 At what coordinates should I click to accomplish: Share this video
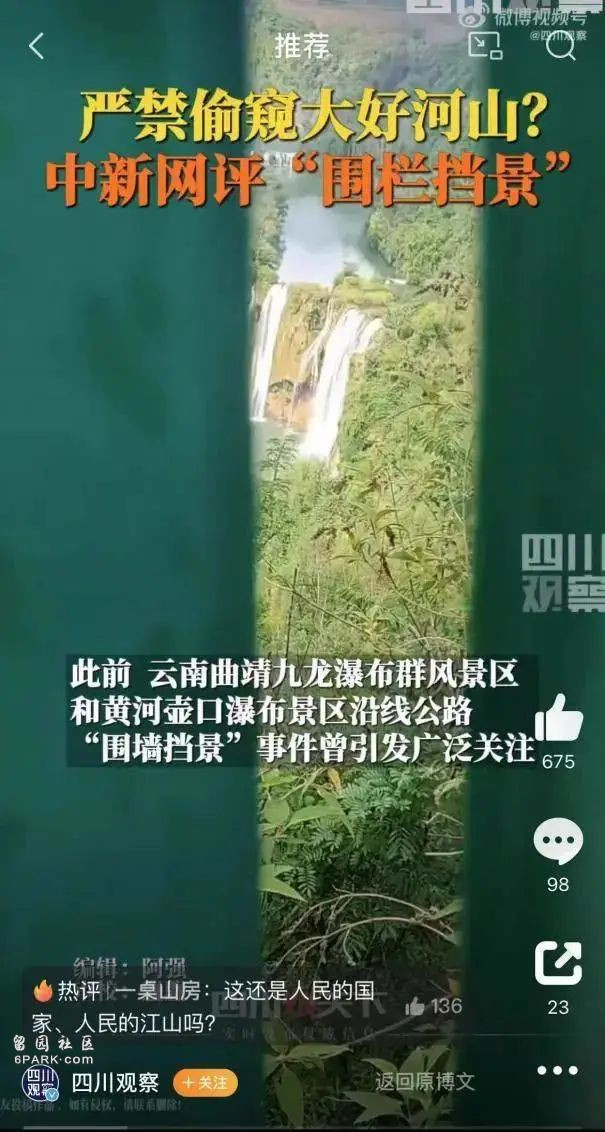tap(558, 964)
